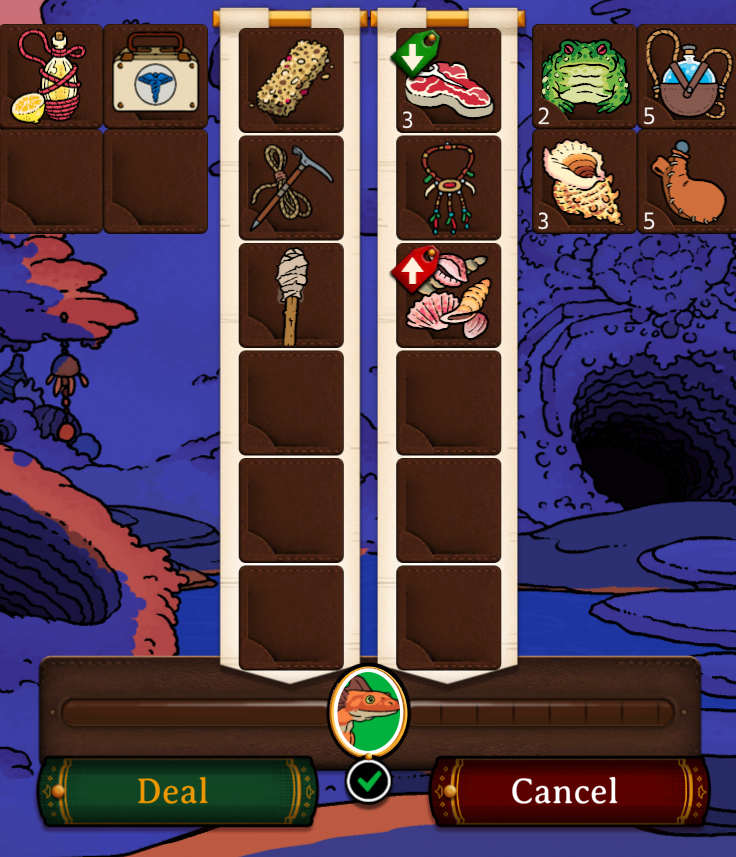Remove the climbing pick and rope from offer
This screenshot has width=736, height=857.
pos(291,188)
